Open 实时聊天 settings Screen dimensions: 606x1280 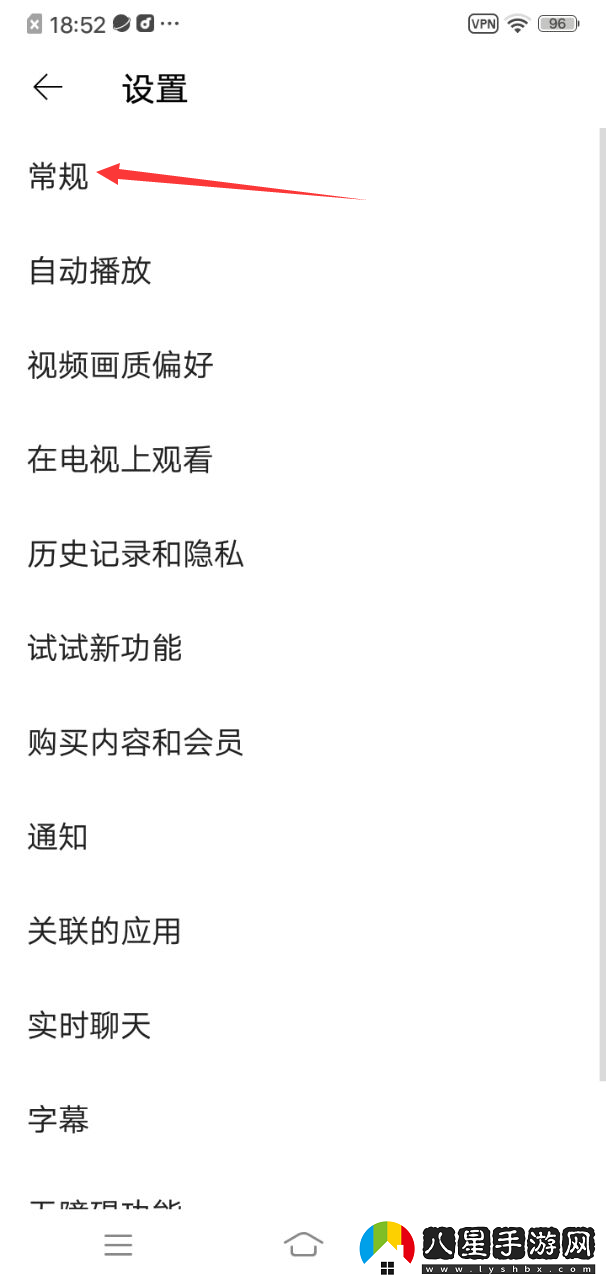point(90,1025)
